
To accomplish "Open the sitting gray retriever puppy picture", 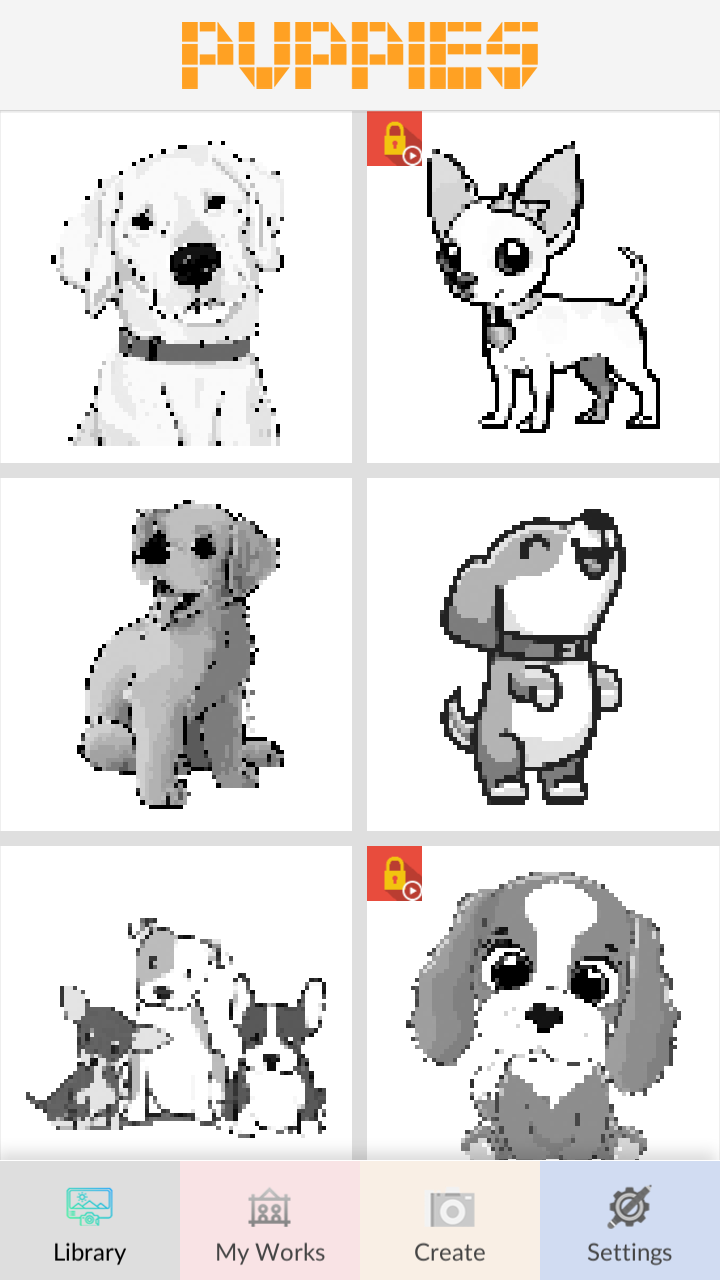I will click(x=176, y=655).
